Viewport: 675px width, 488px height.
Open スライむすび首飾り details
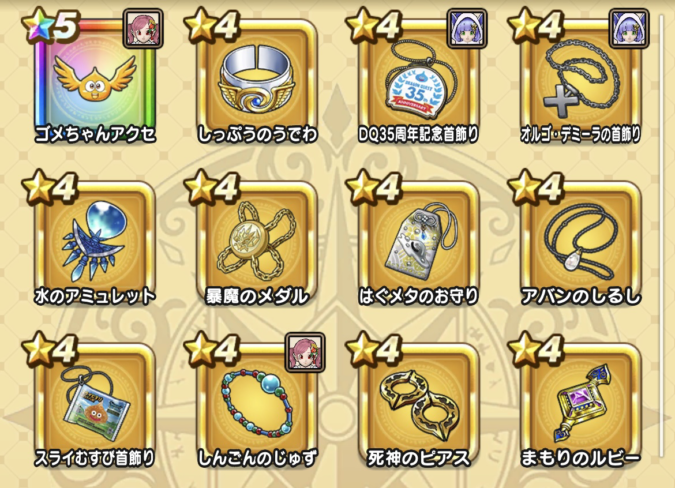click(x=92, y=405)
